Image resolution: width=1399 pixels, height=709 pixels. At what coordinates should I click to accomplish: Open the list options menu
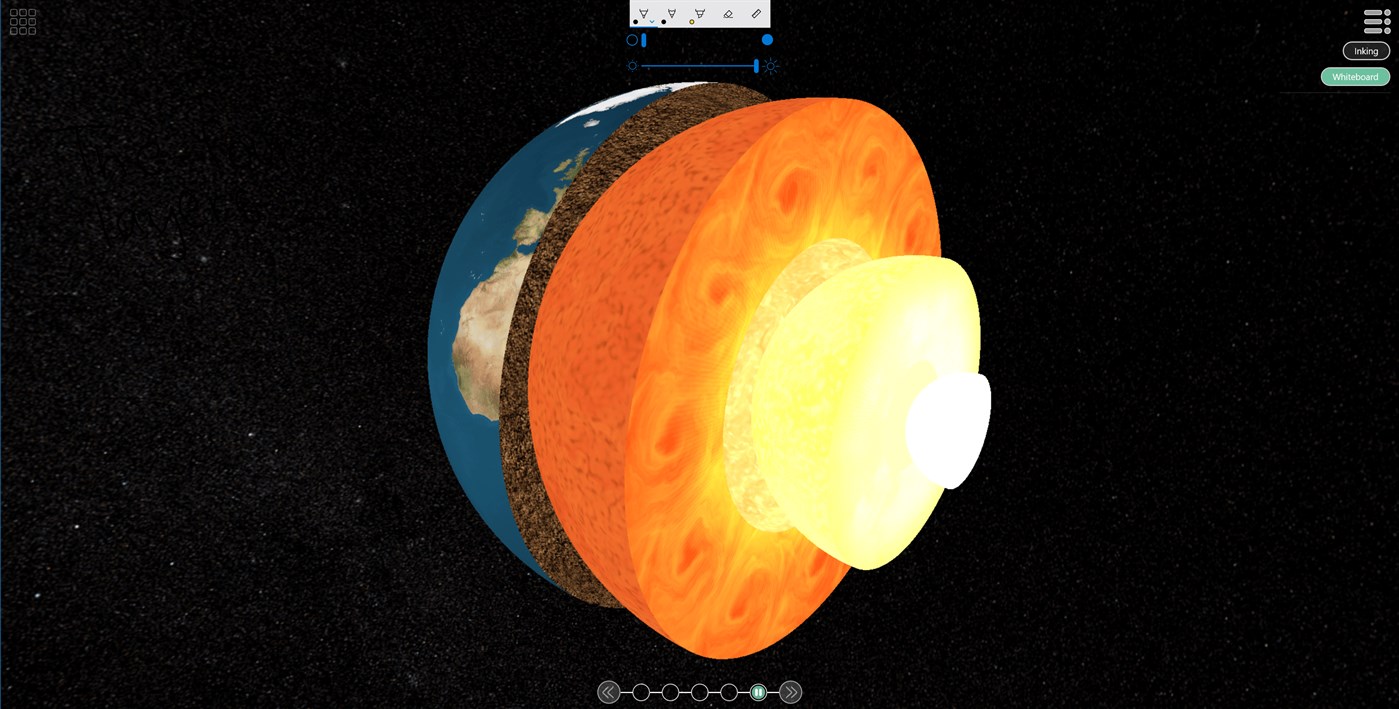pyautogui.click(x=1376, y=22)
